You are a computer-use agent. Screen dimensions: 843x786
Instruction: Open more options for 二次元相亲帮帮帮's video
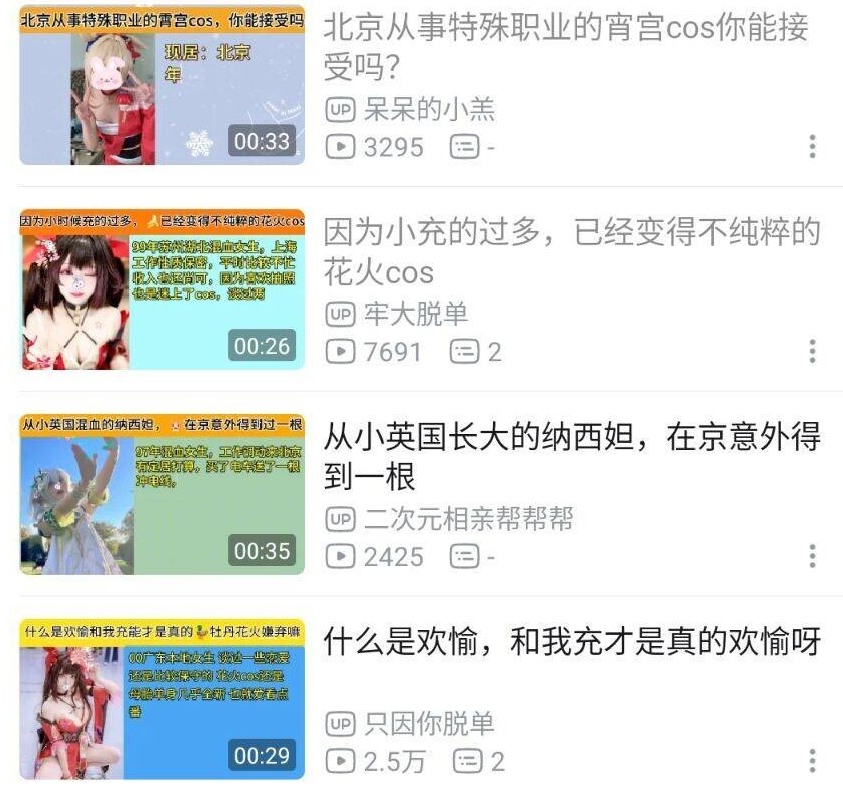pos(812,556)
